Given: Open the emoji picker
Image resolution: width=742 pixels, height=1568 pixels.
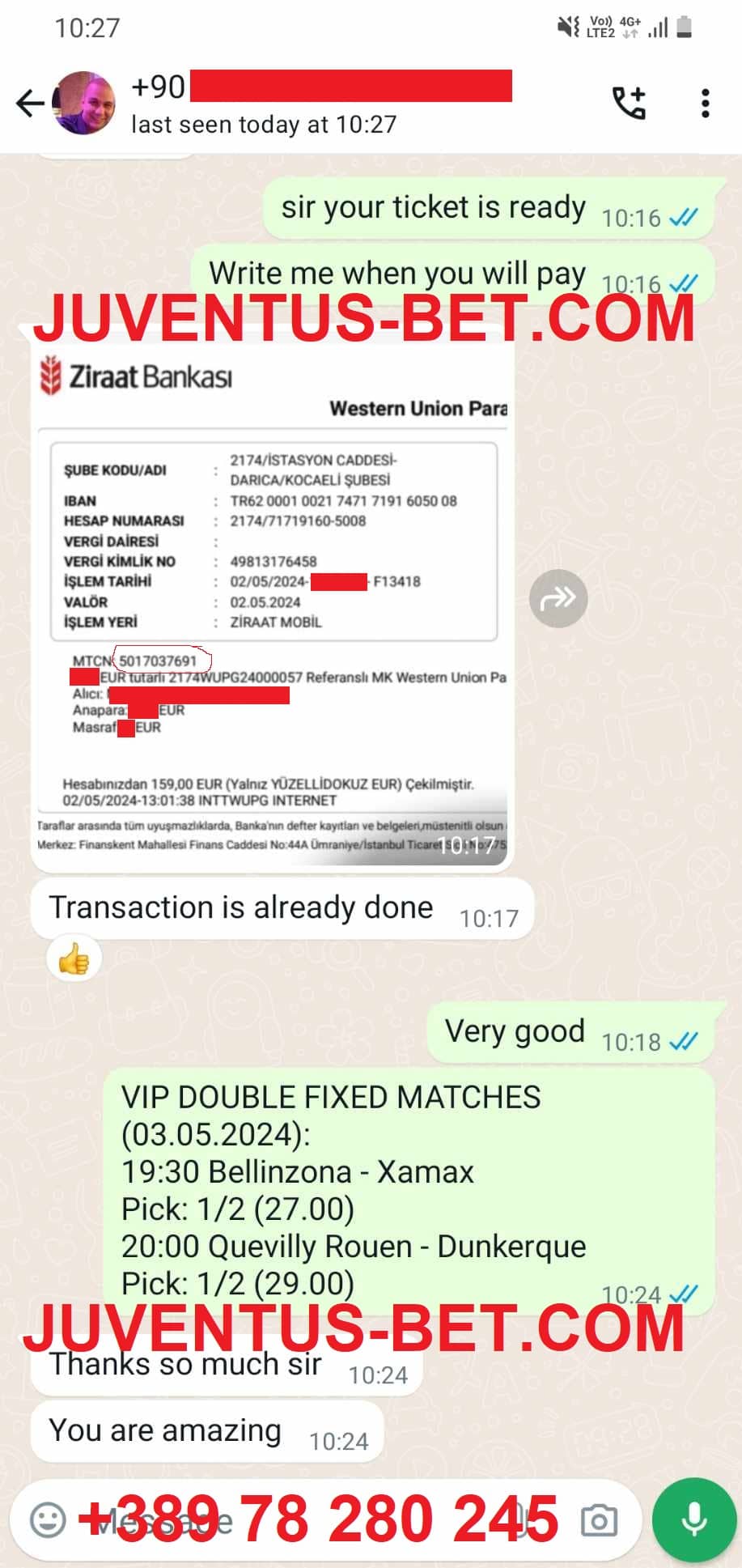Looking at the screenshot, I should point(48,1519).
